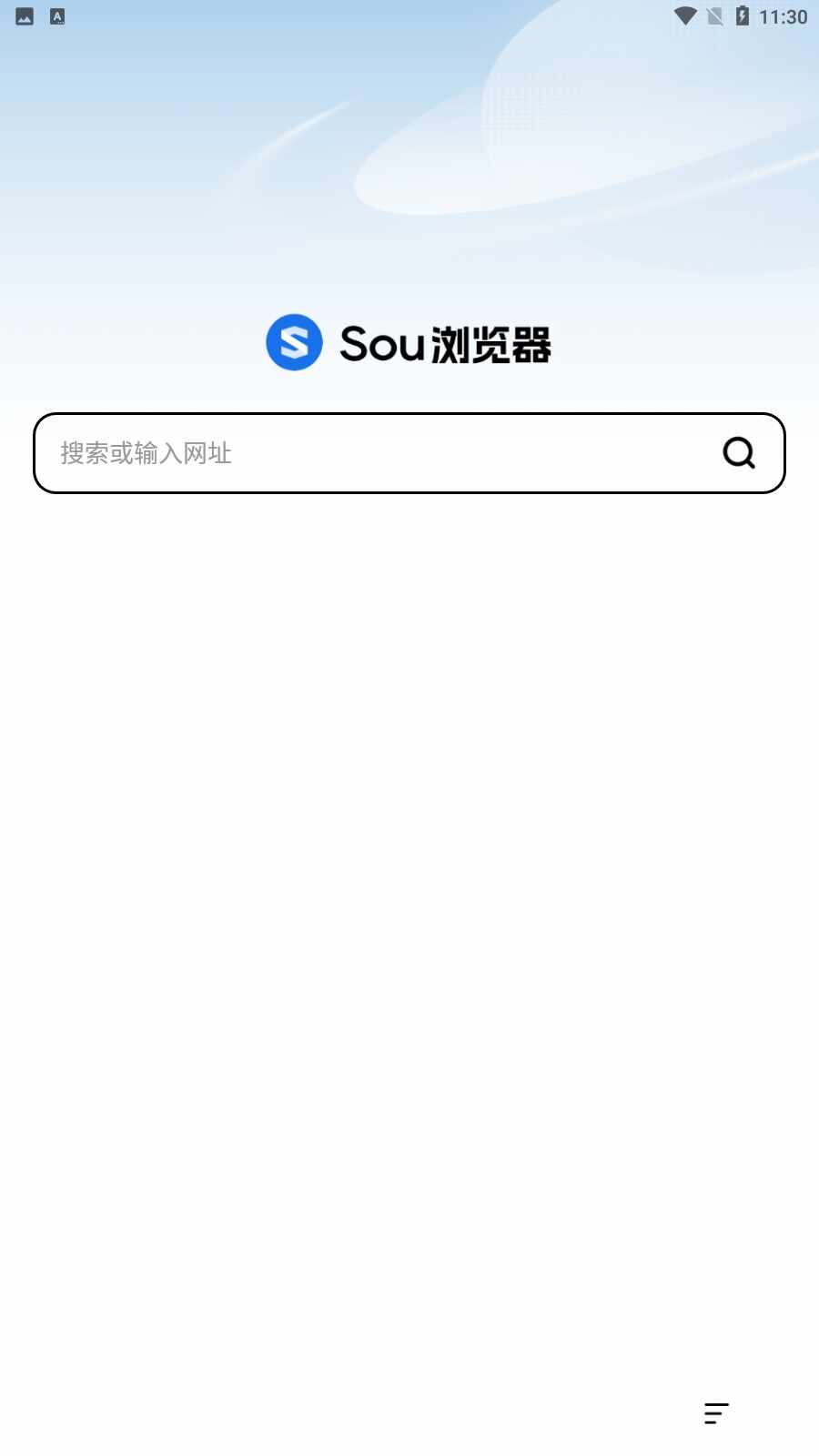Tap the image notification icon in status bar

click(x=23, y=15)
